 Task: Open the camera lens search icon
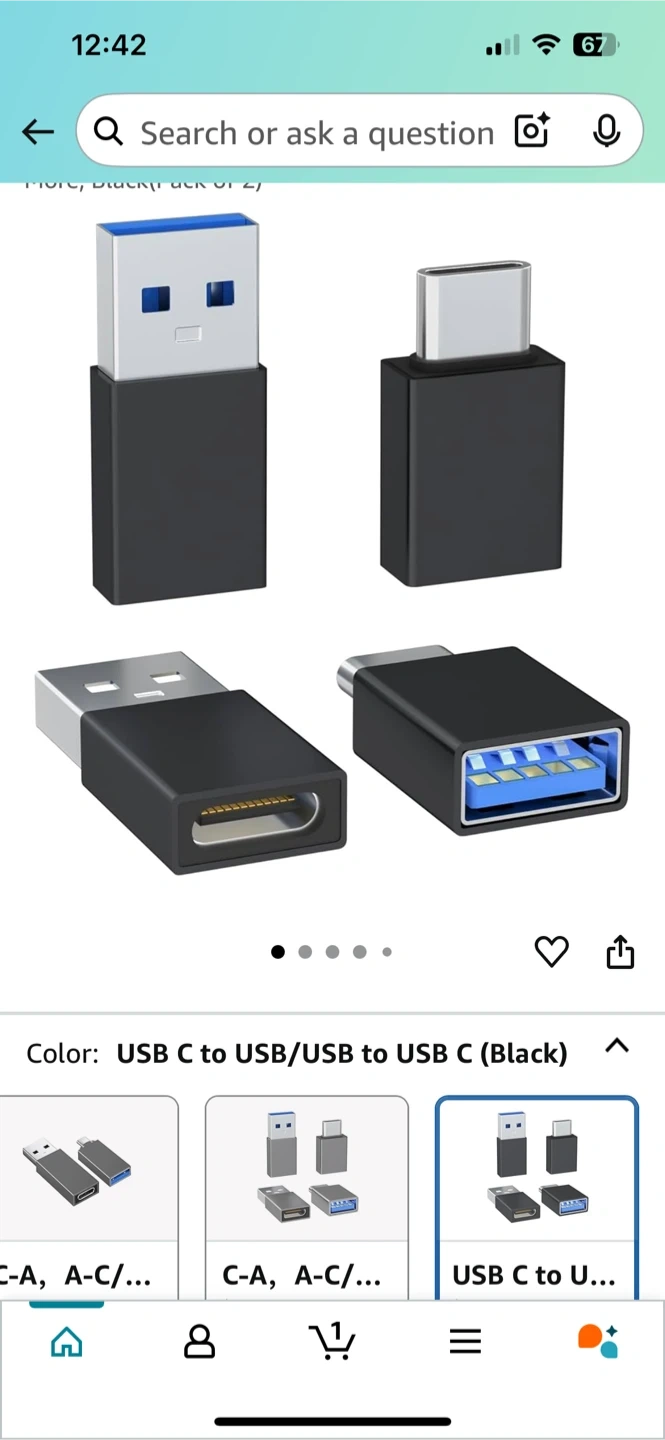[533, 132]
